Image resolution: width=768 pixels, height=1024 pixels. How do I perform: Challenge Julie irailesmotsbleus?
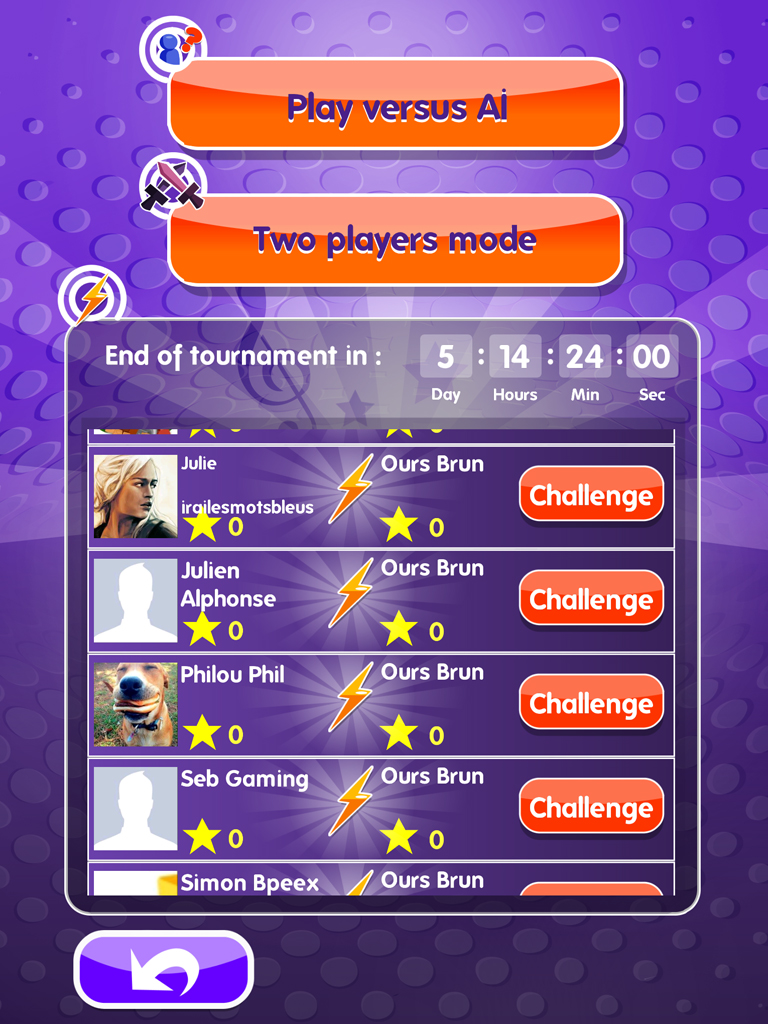591,495
